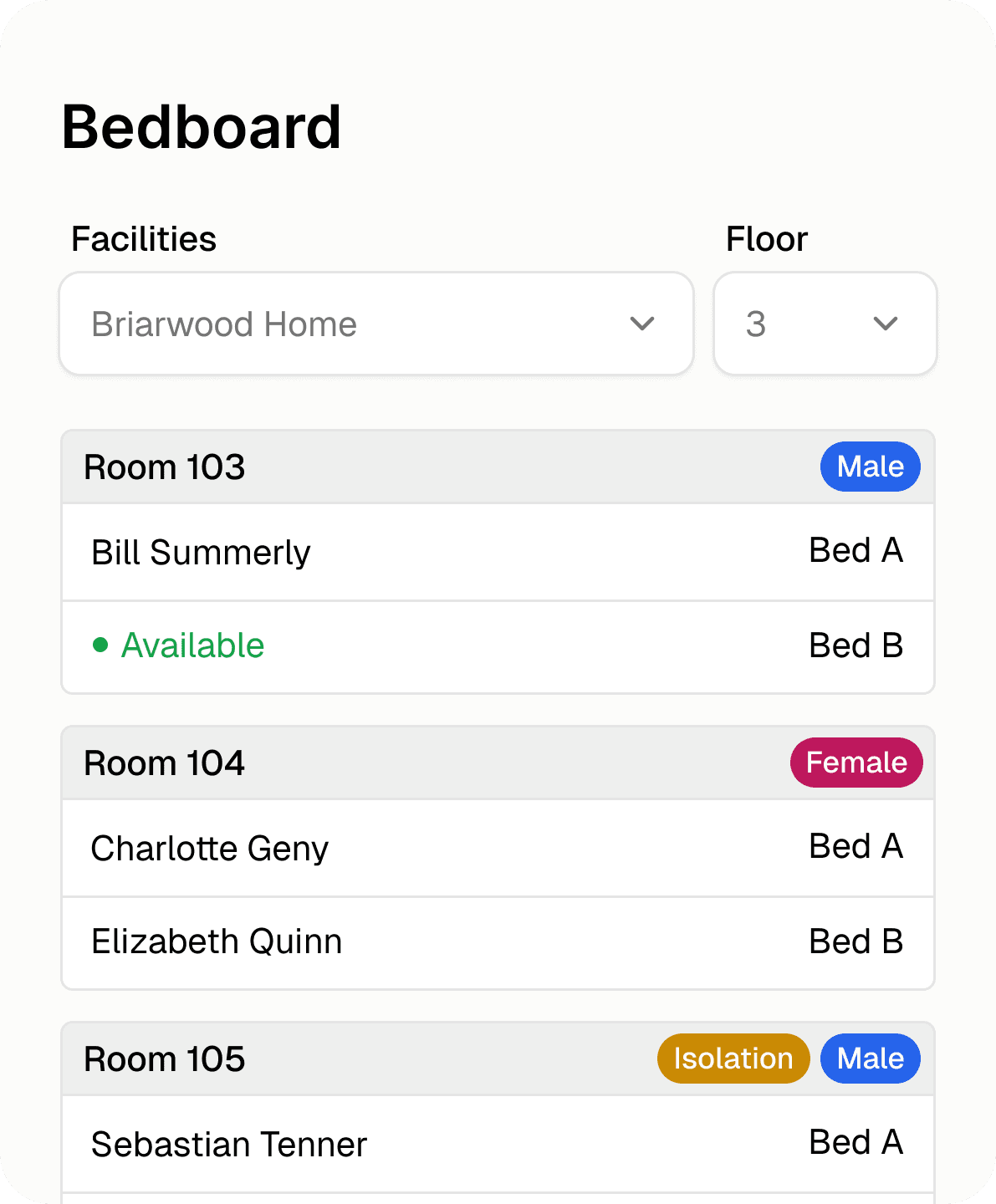
Task: Click the Facilities dropdown chevron
Action: (642, 324)
